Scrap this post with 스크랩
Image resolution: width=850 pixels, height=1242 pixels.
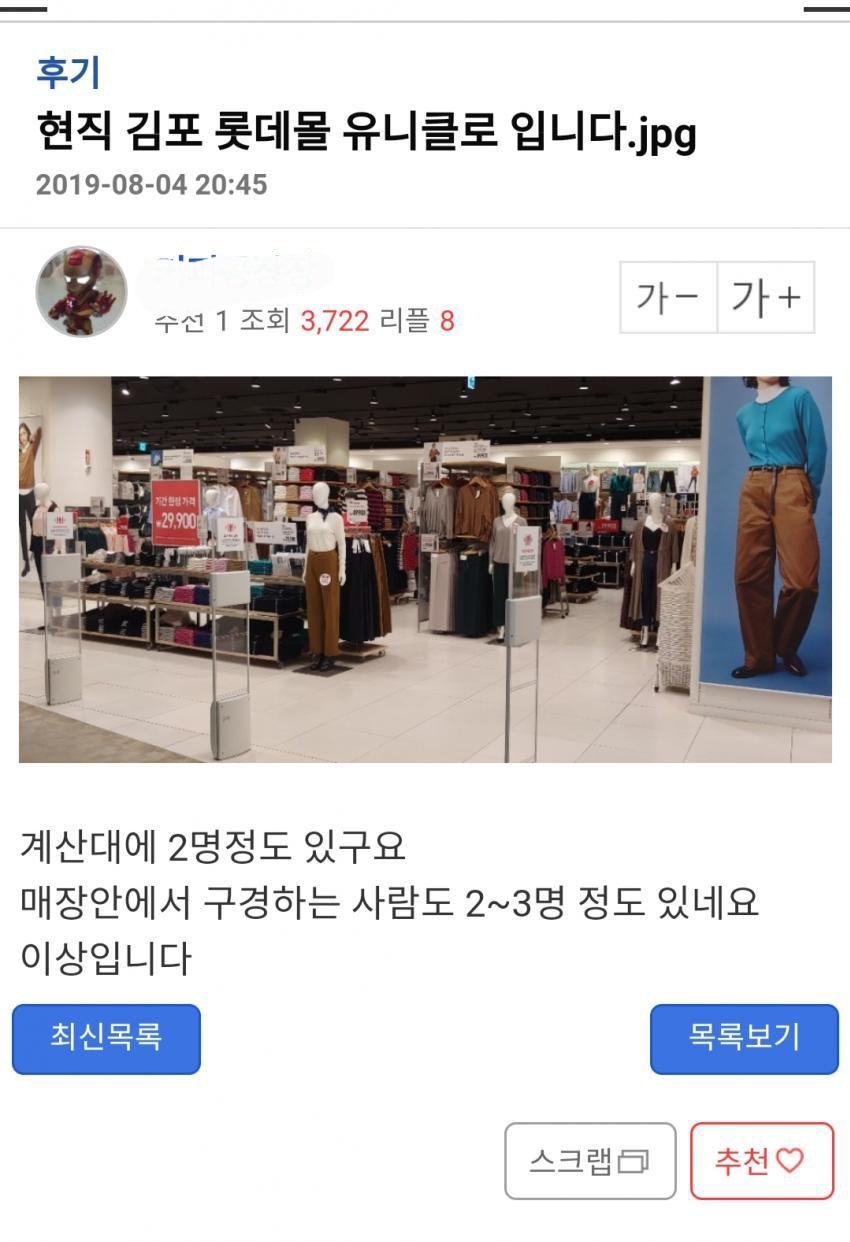[590, 1160]
